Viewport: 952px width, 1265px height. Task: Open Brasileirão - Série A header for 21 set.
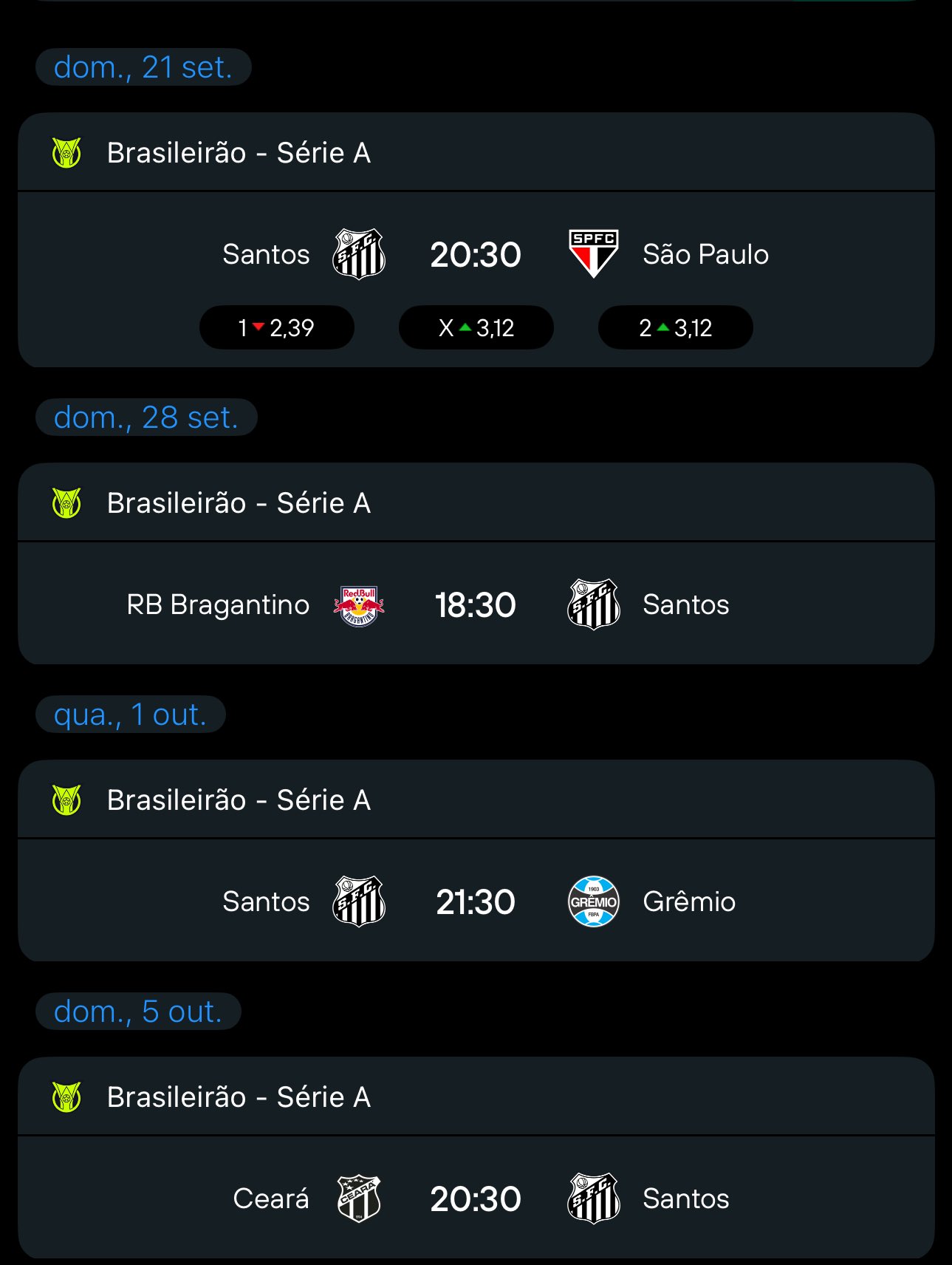tap(239, 153)
